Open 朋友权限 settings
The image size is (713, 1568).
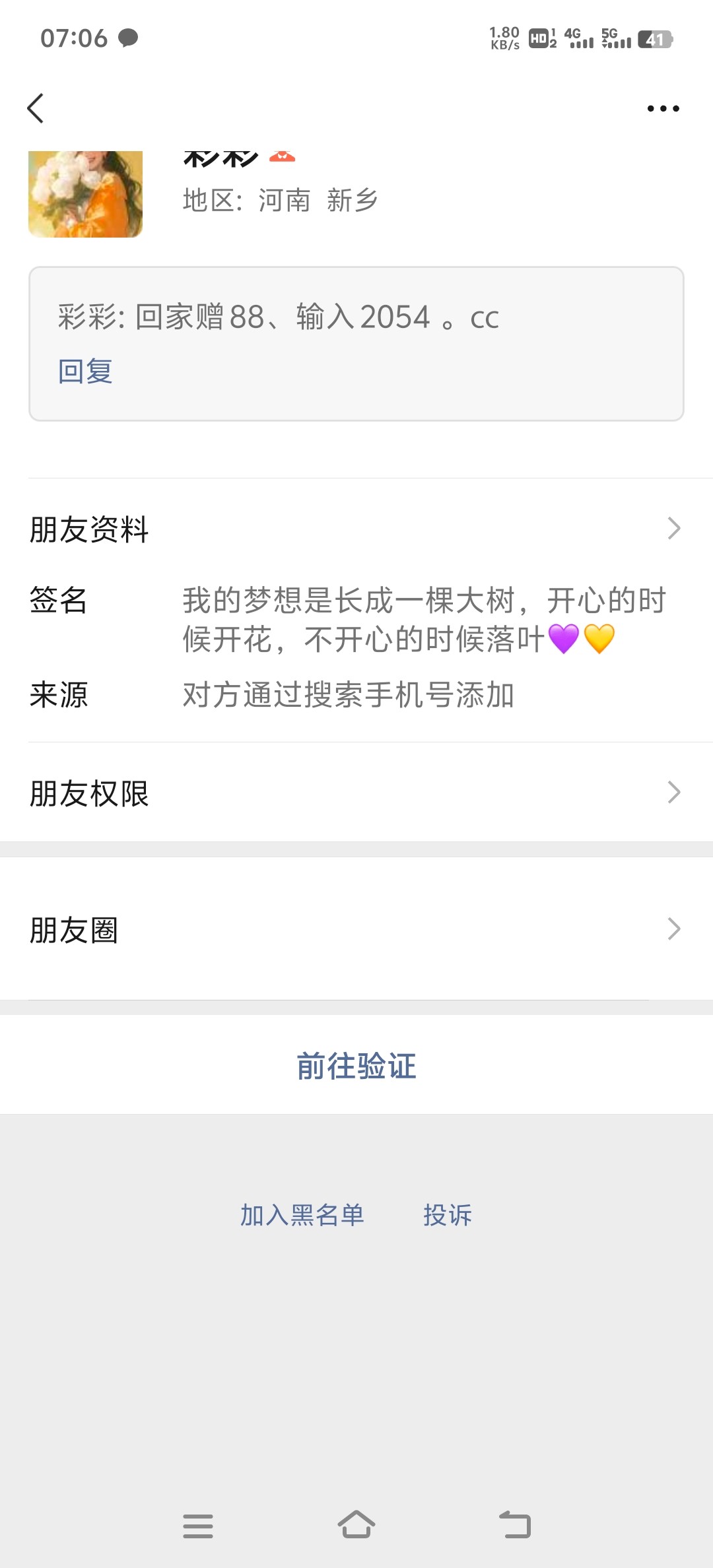356,793
